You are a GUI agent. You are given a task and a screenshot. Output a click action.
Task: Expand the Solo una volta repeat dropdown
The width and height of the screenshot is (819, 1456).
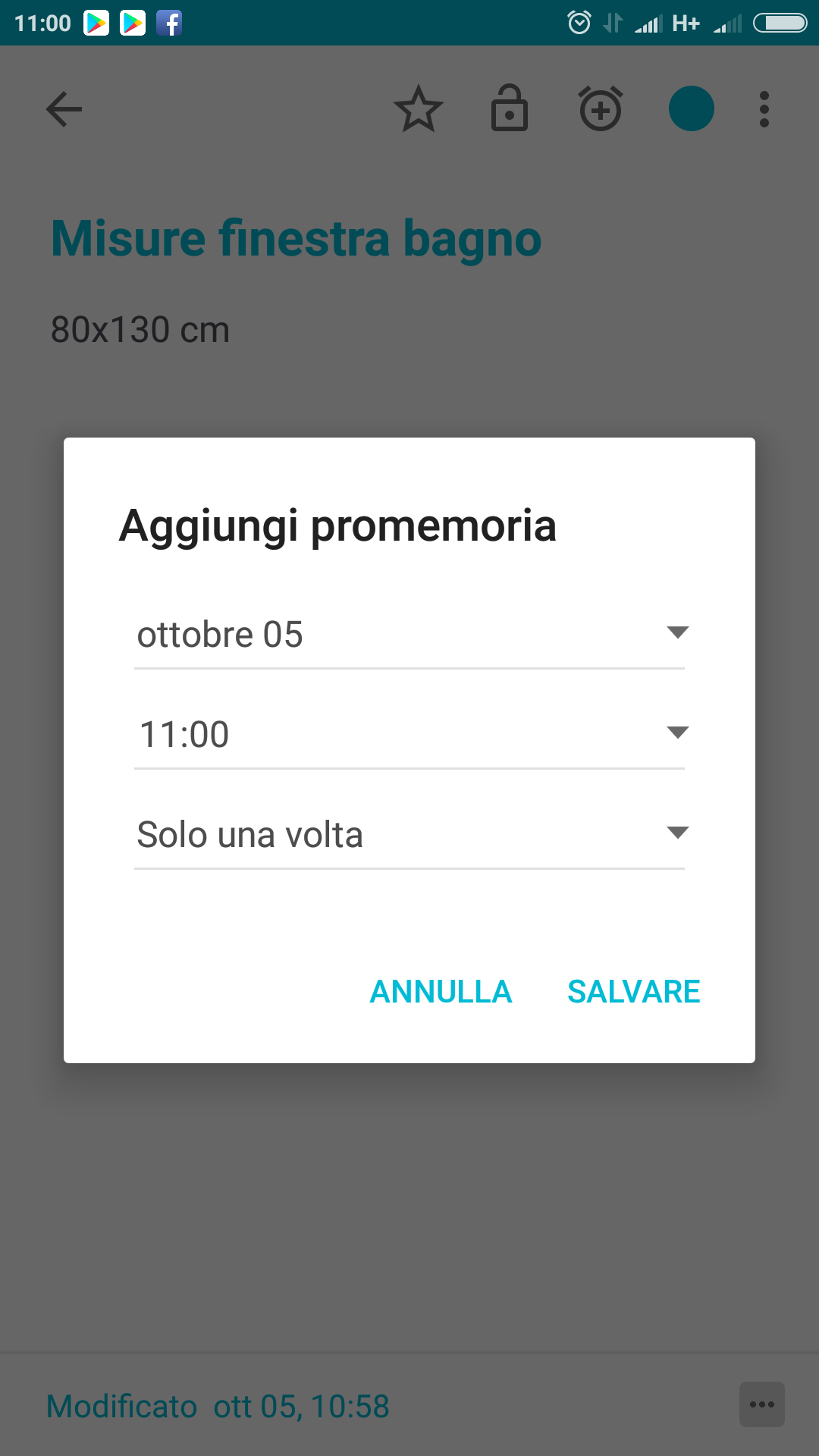click(x=409, y=834)
